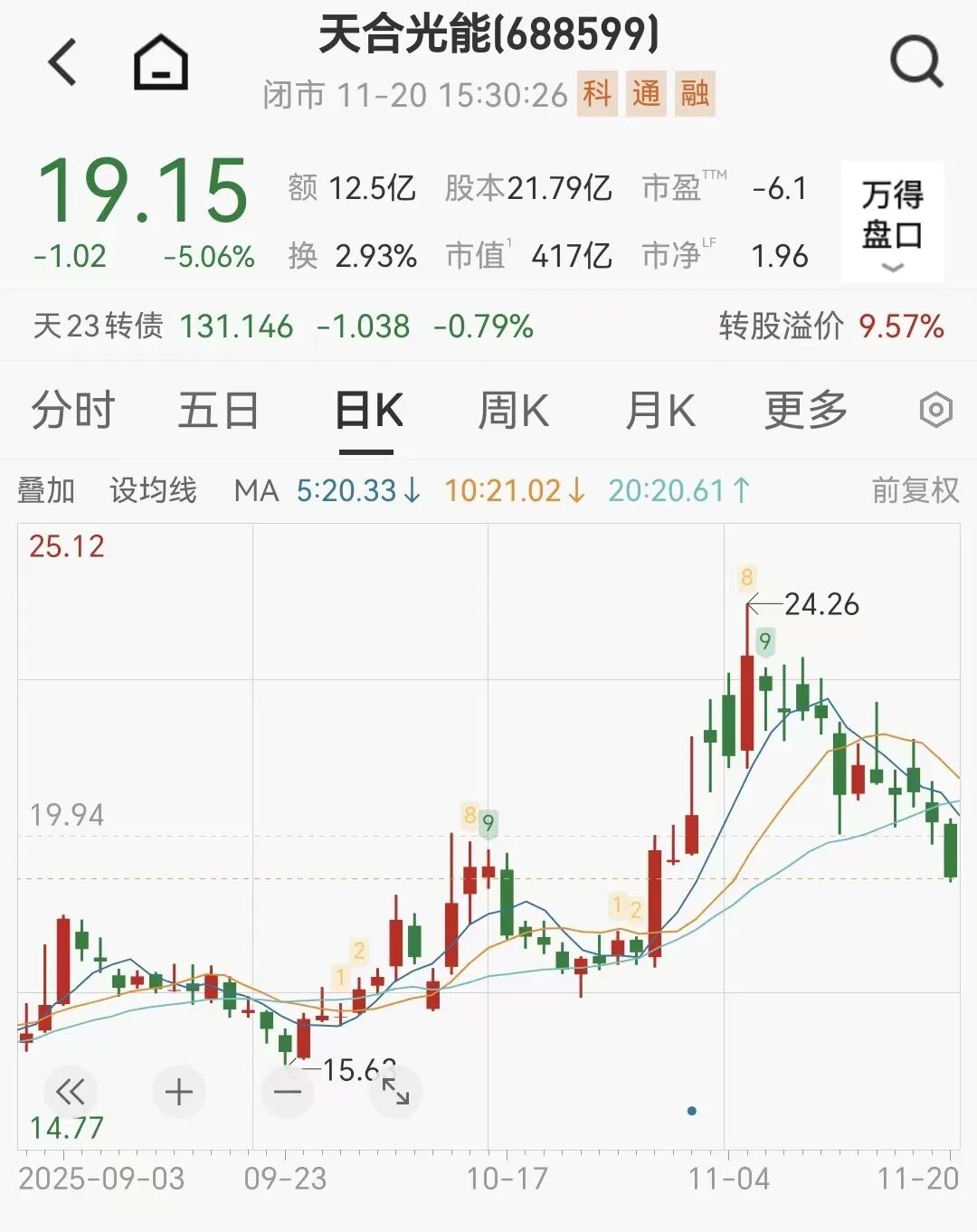The width and height of the screenshot is (977, 1232).
Task: Zoom out the K-line chart with minus
Action: (x=288, y=1092)
